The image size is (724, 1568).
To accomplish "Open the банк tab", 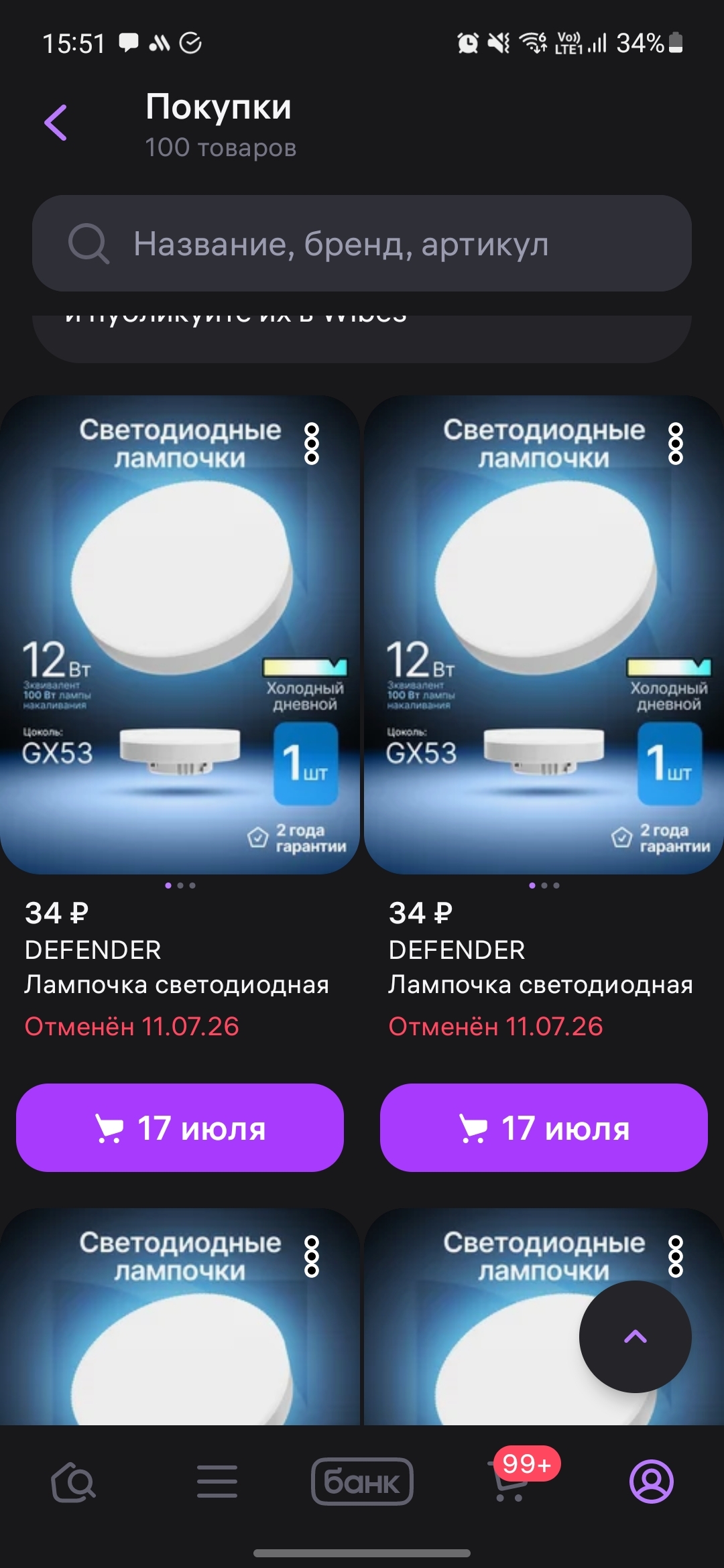I will 362,1482.
